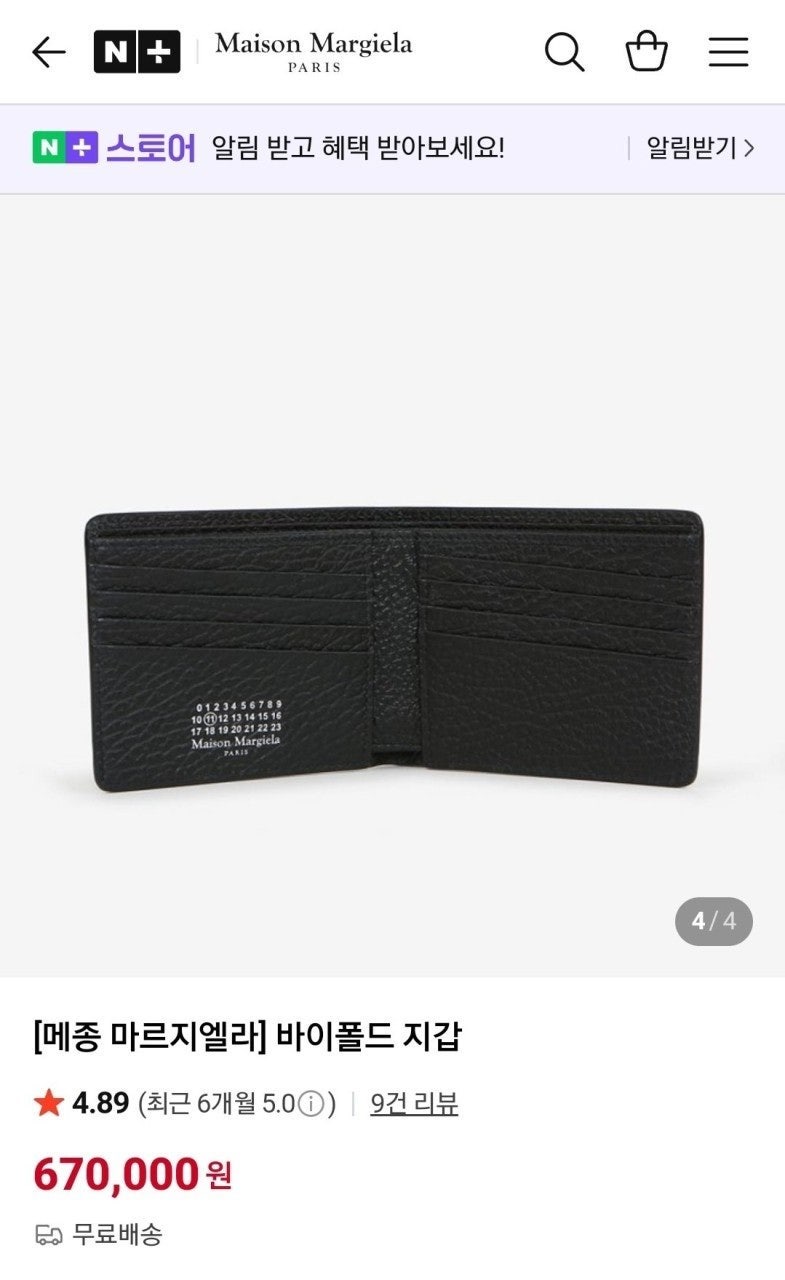This screenshot has width=785, height=1280.
Task: Open the Maison Margiela brand store
Action: (313, 52)
